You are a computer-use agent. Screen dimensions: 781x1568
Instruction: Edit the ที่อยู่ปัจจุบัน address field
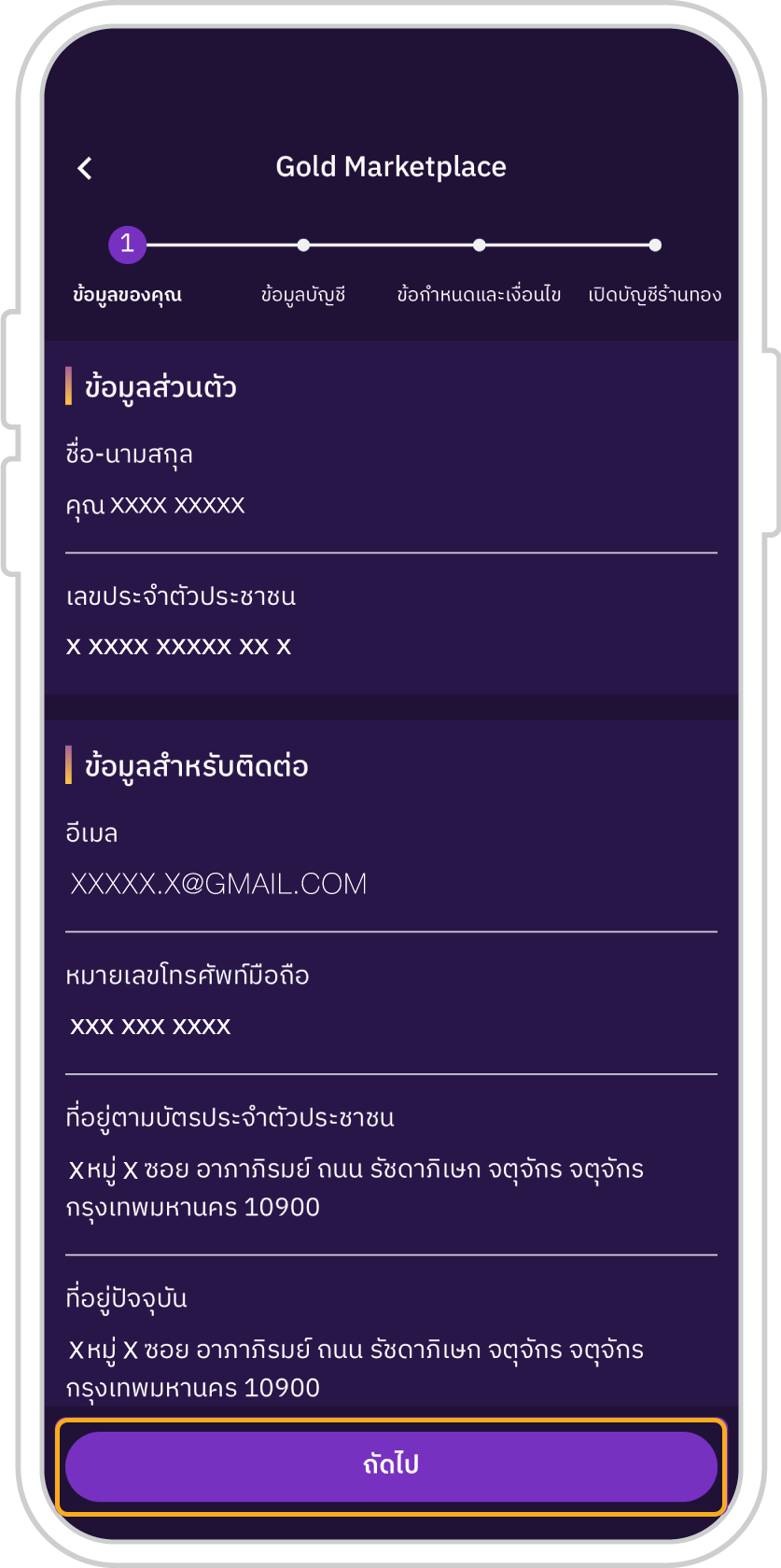click(x=391, y=1368)
